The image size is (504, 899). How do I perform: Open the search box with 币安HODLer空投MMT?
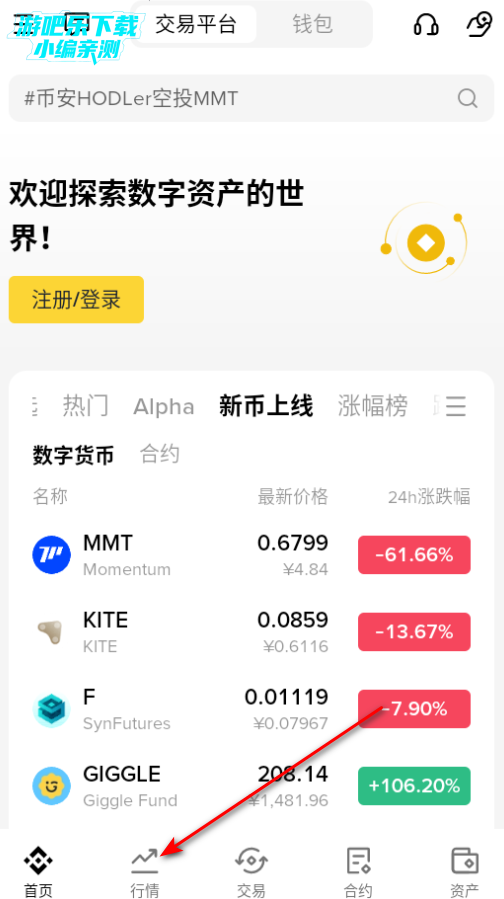point(251,98)
